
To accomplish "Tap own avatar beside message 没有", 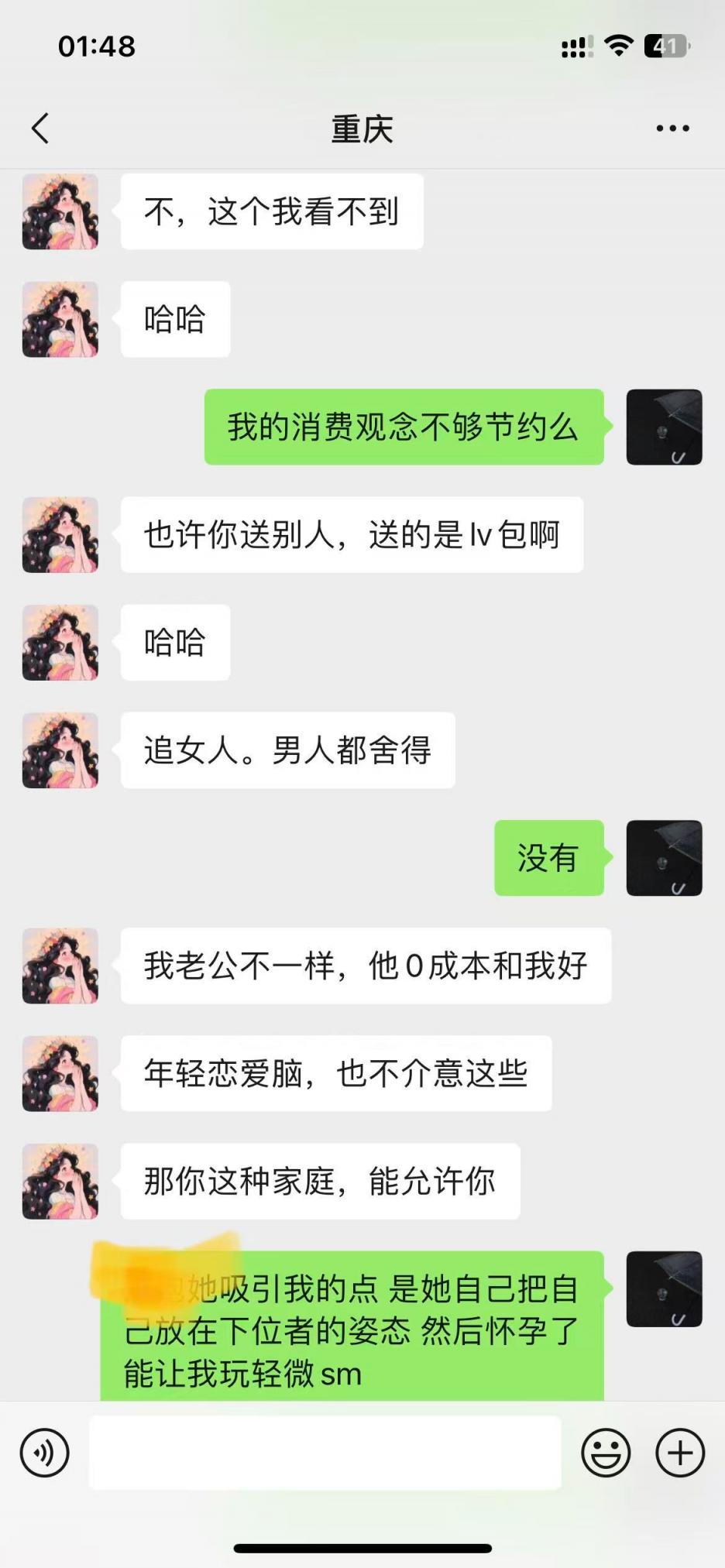I will 664,858.
